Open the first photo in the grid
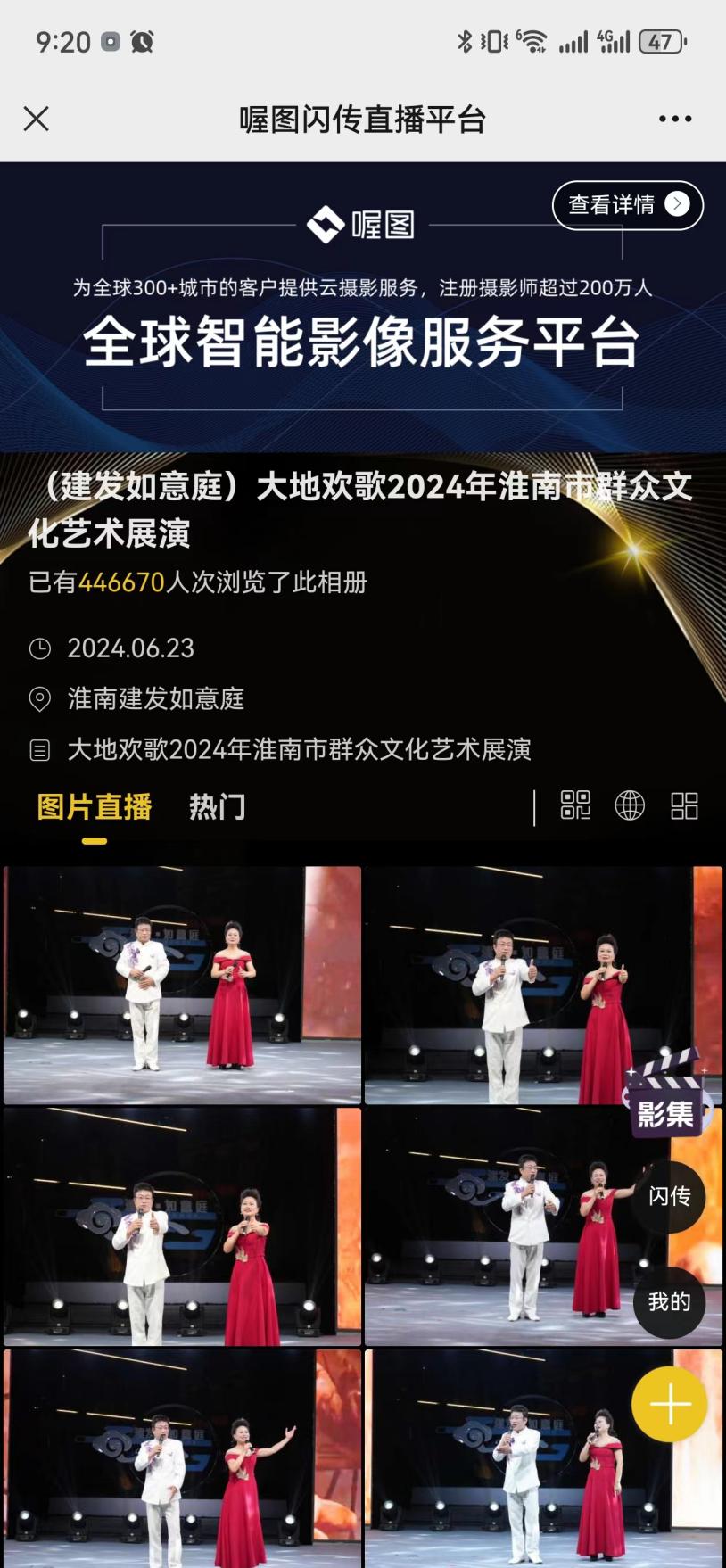 click(x=182, y=985)
